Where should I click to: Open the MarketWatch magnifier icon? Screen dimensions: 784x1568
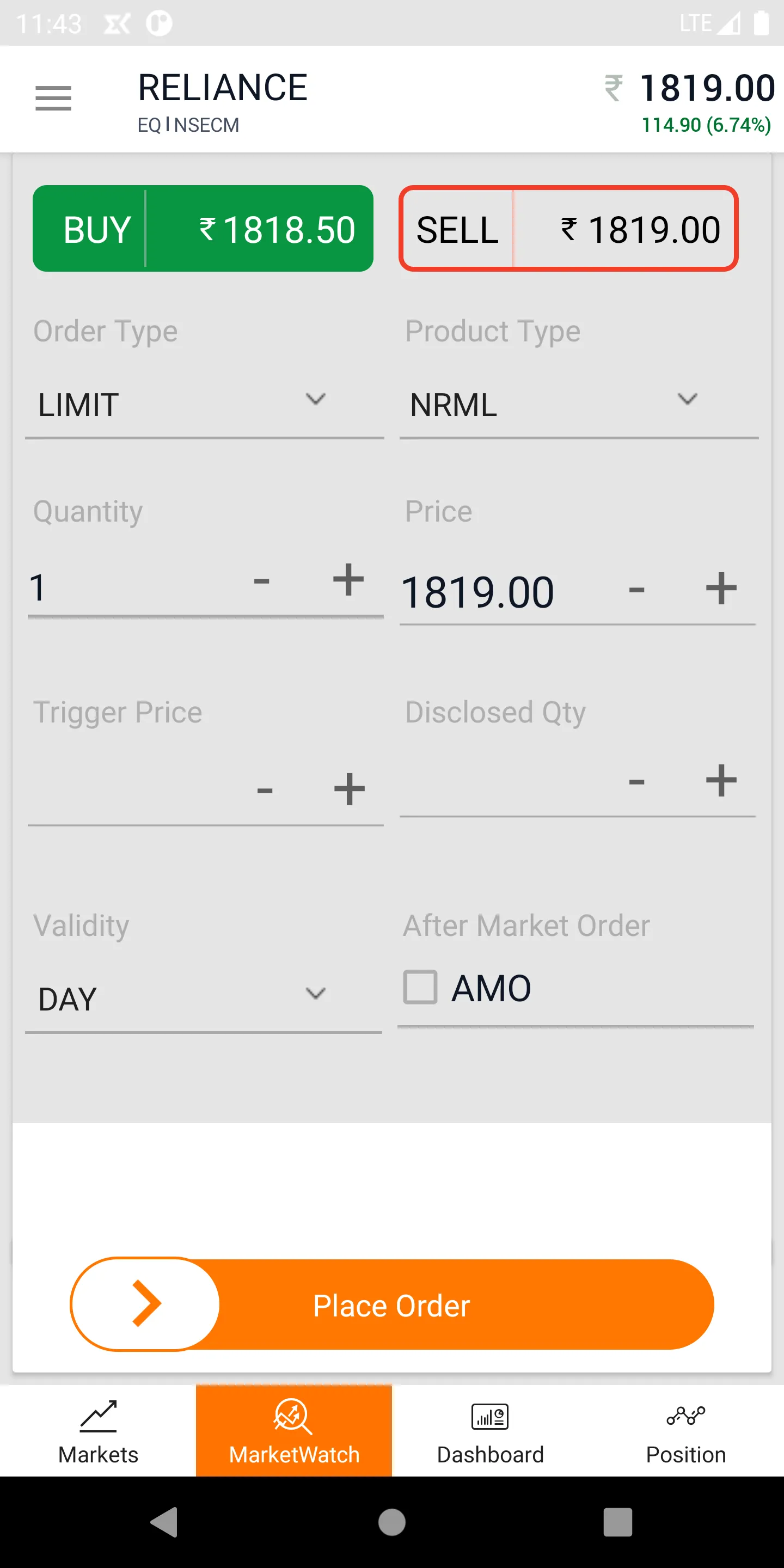pyautogui.click(x=293, y=1416)
